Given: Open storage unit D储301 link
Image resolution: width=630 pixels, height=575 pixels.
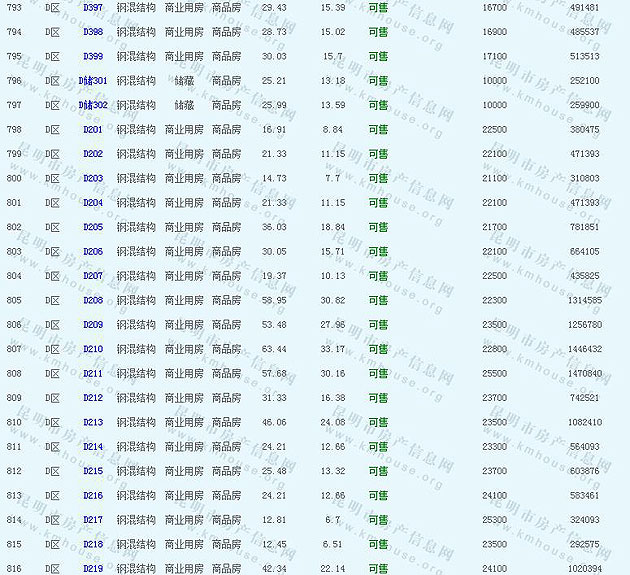Looking at the screenshot, I should click(92, 81).
